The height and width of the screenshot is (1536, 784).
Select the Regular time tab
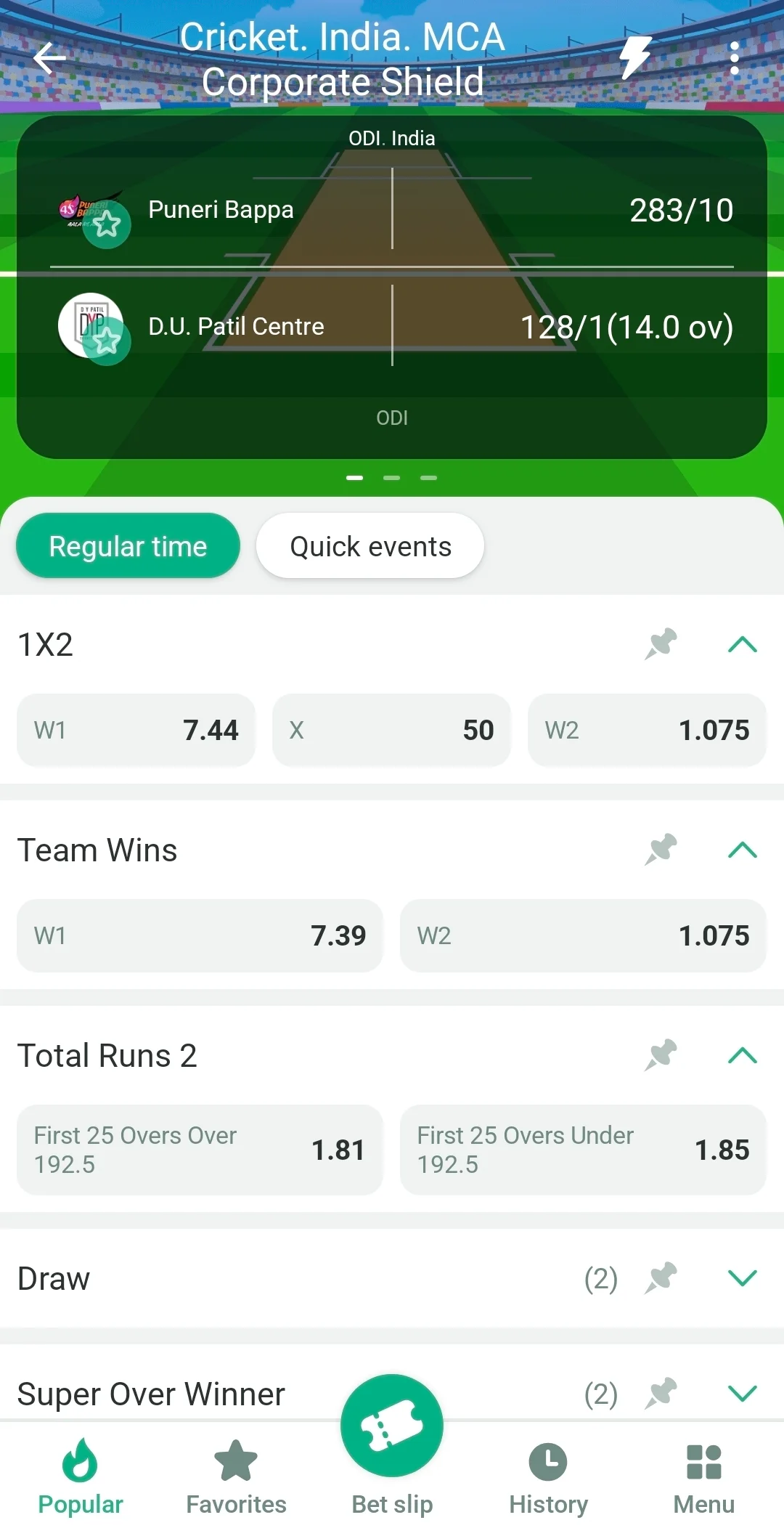(128, 545)
